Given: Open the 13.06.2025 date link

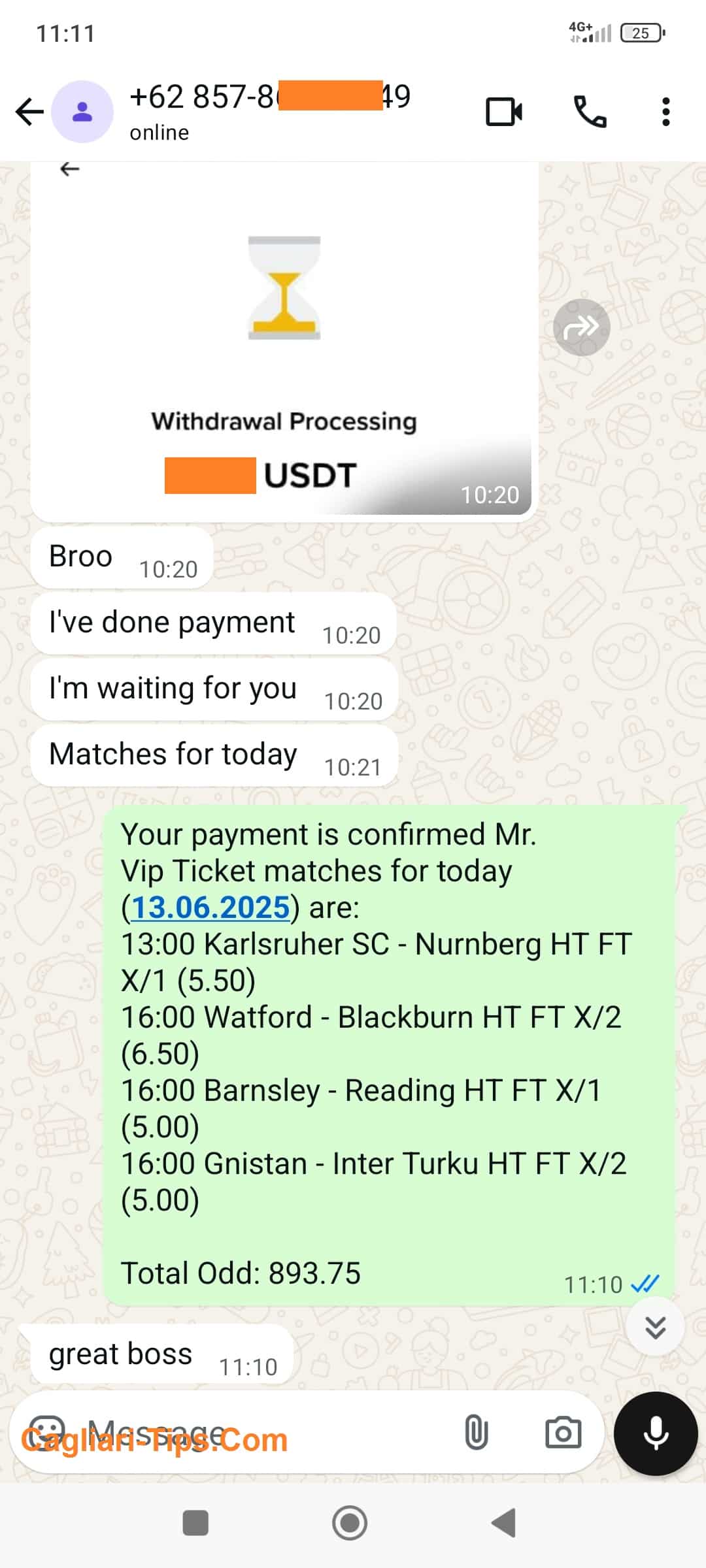Looking at the screenshot, I should click(x=210, y=907).
